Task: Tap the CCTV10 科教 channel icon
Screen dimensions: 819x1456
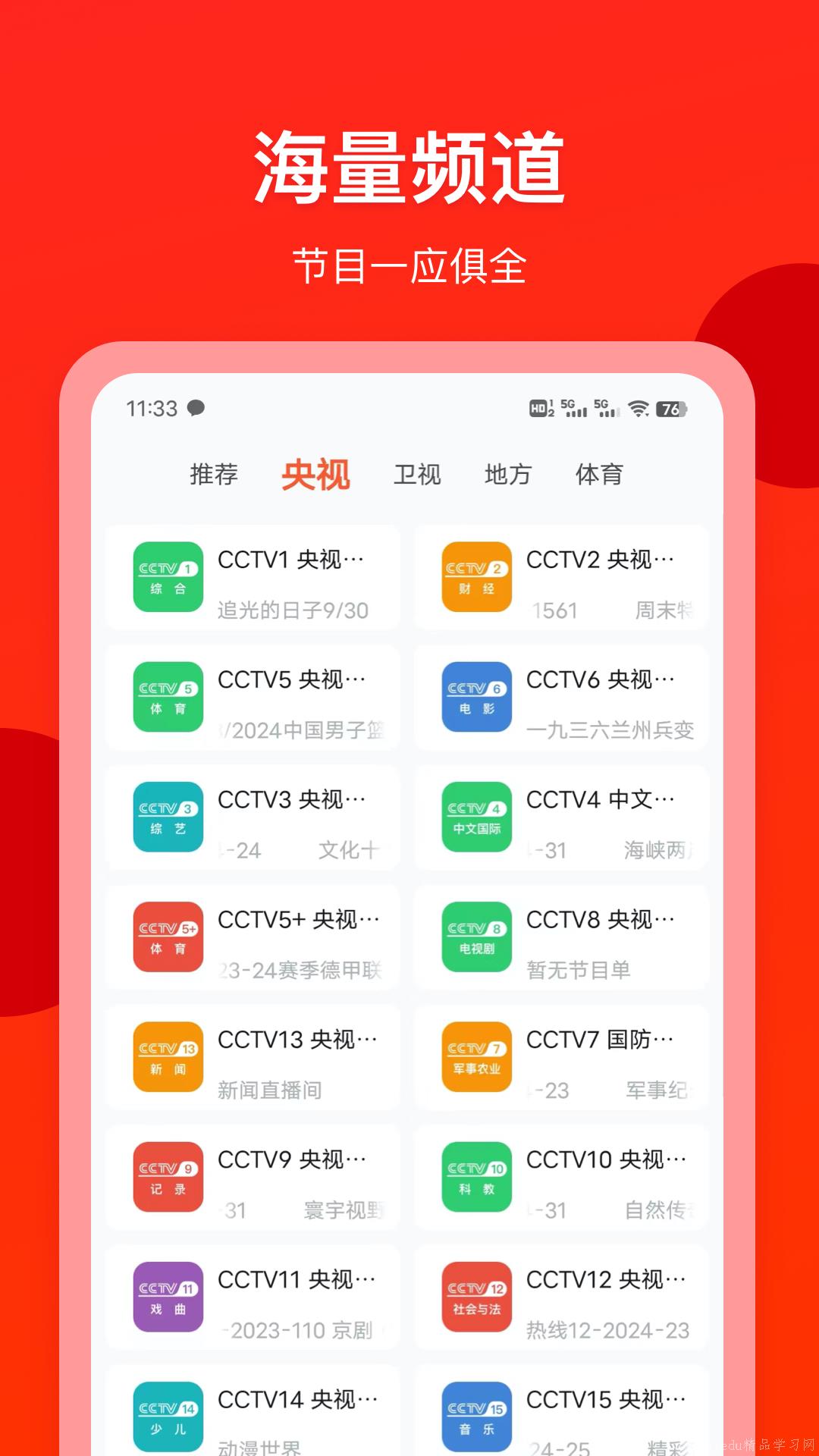Action: [476, 1177]
